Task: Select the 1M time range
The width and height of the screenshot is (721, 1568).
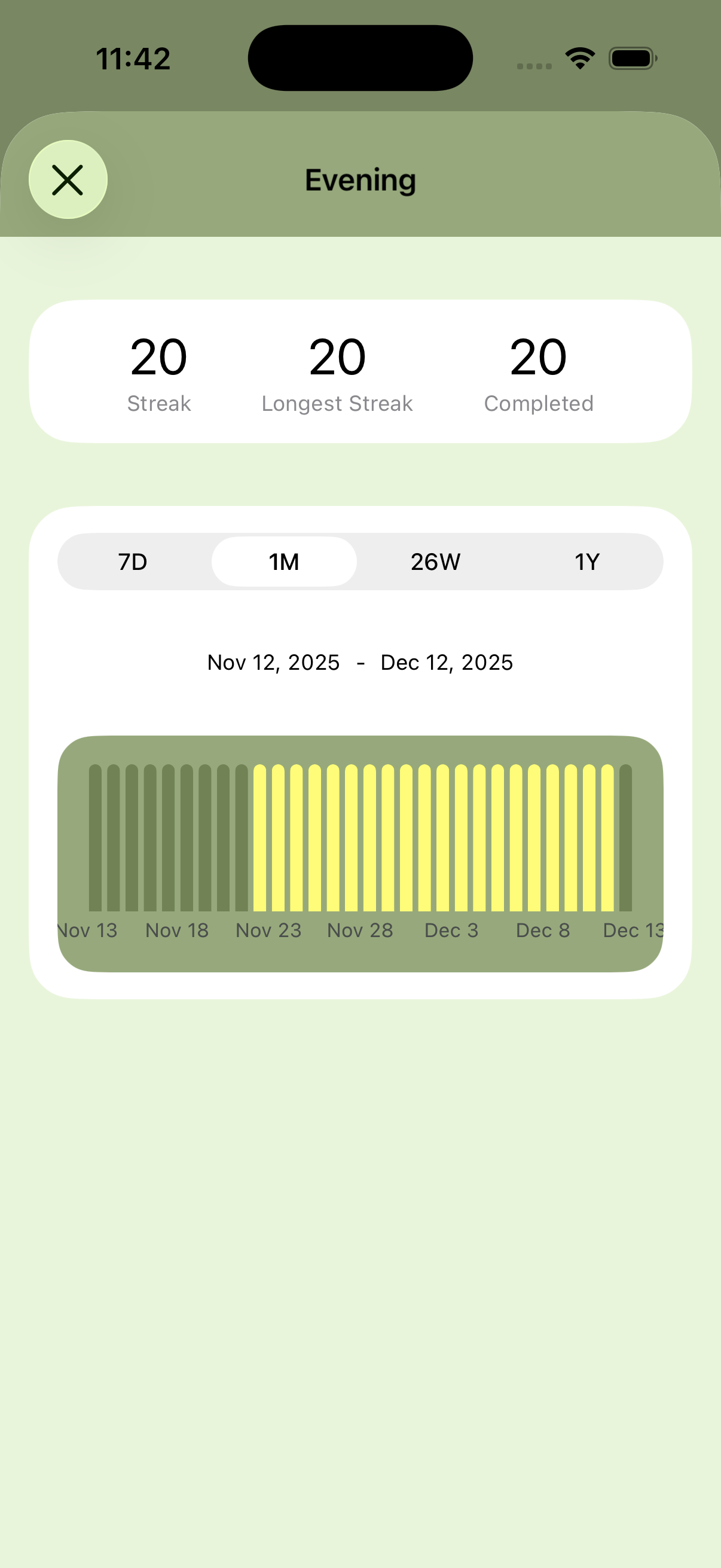Action: pyautogui.click(x=283, y=561)
